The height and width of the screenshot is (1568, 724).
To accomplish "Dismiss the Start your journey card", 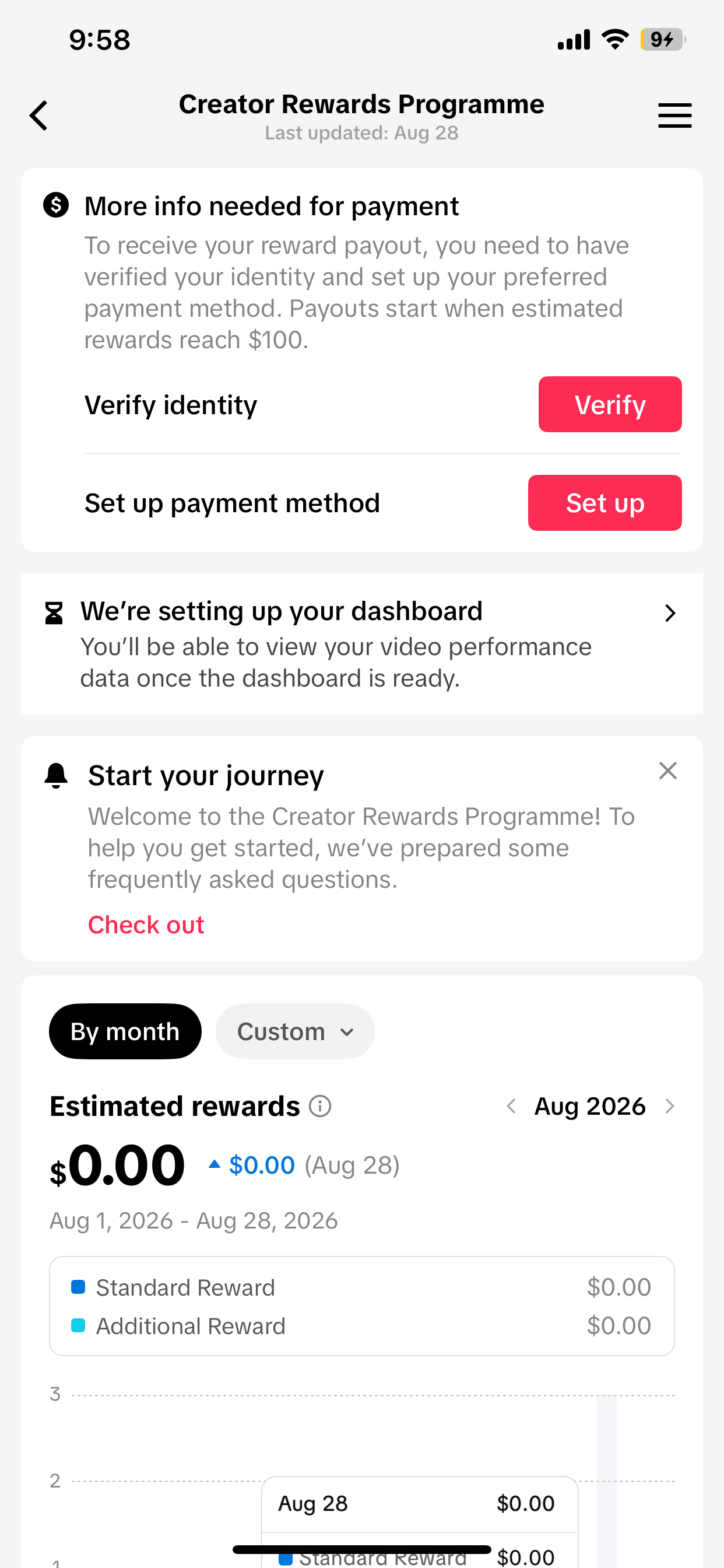I will (x=667, y=771).
